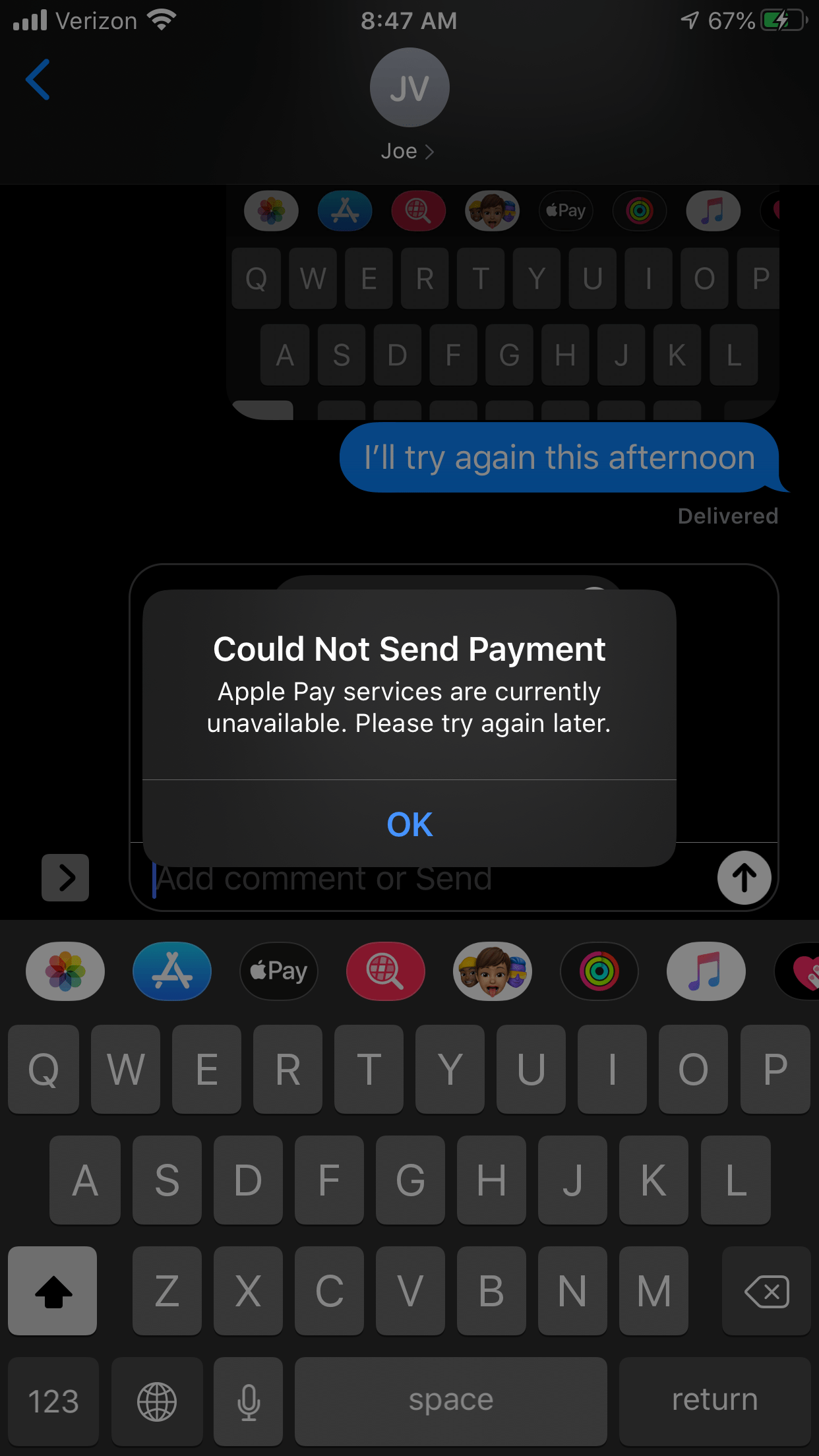Open the #images GIF search icon
The width and height of the screenshot is (819, 1456).
coord(385,971)
